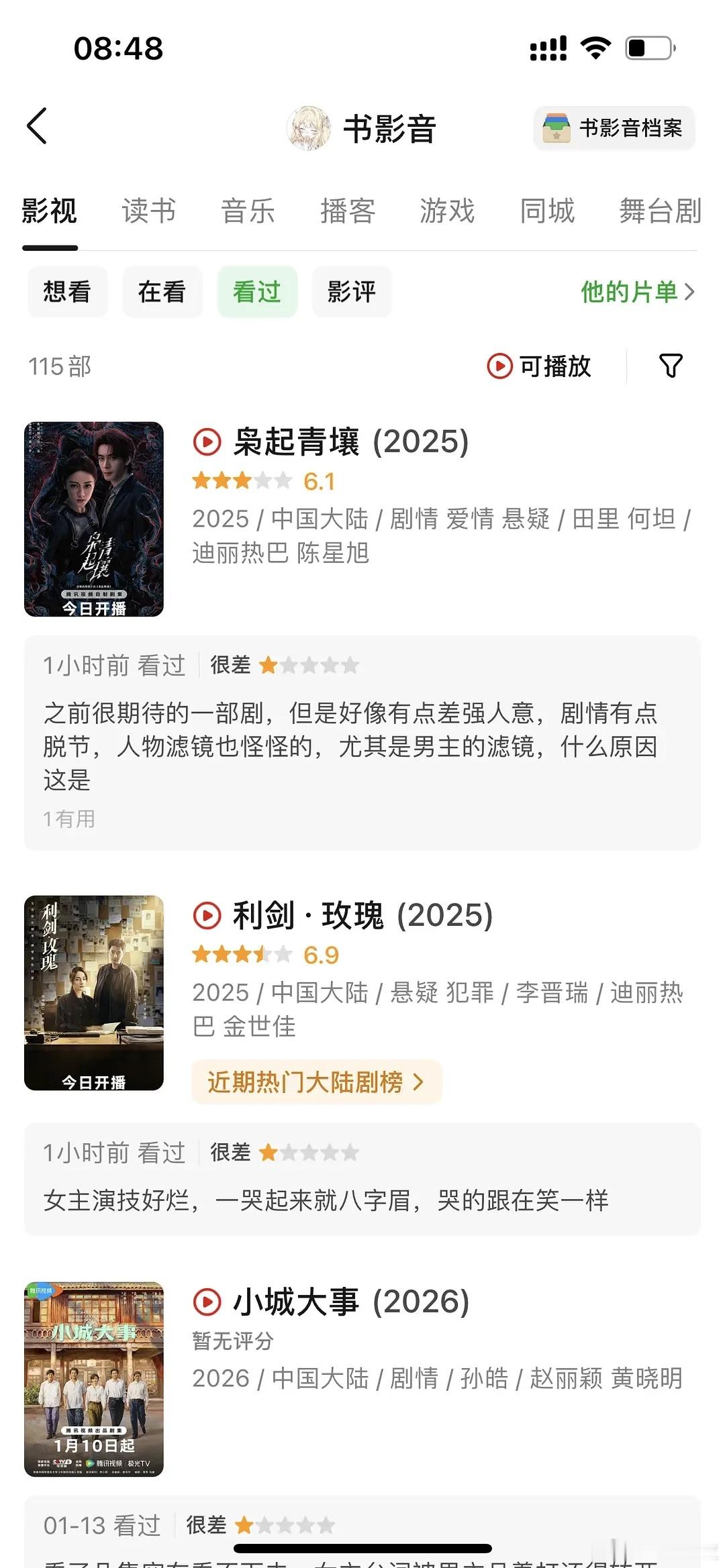Open the 音乐 tab

point(248,211)
